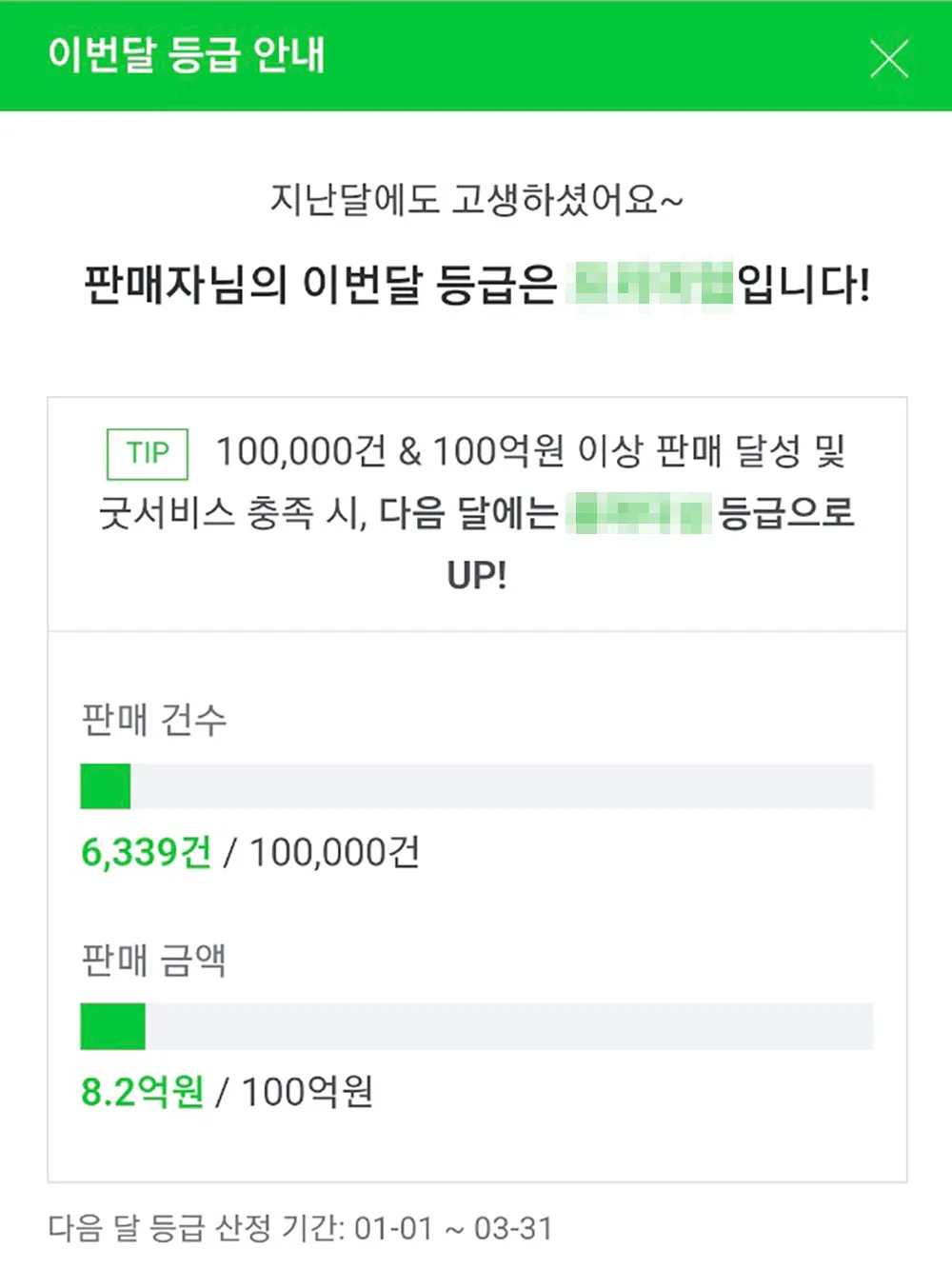Click the 지난달에도 고생하셨어요 greeting message
Screen dimensions: 952x1288
[476, 201]
